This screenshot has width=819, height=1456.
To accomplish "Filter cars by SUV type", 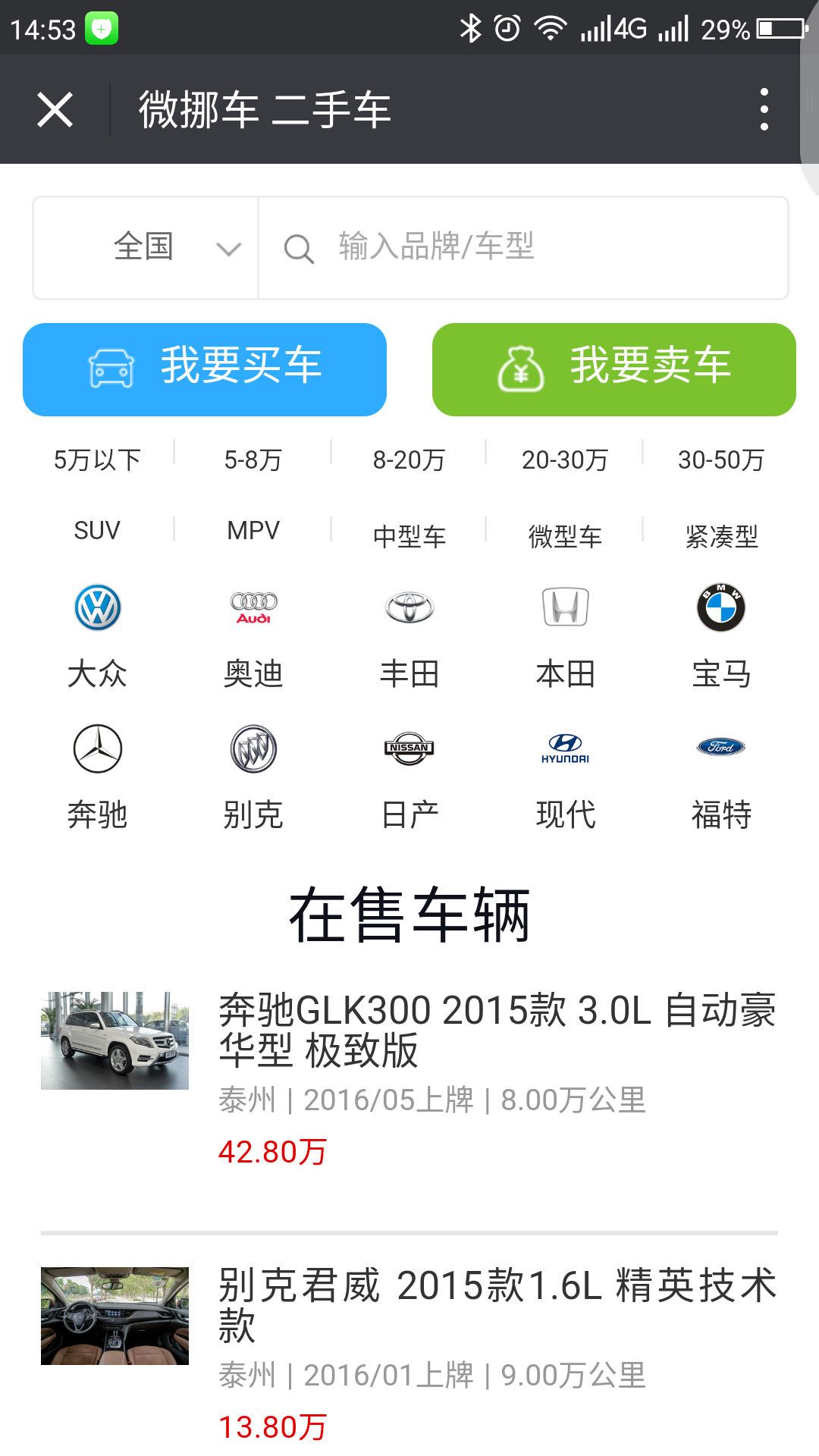I will [x=97, y=531].
